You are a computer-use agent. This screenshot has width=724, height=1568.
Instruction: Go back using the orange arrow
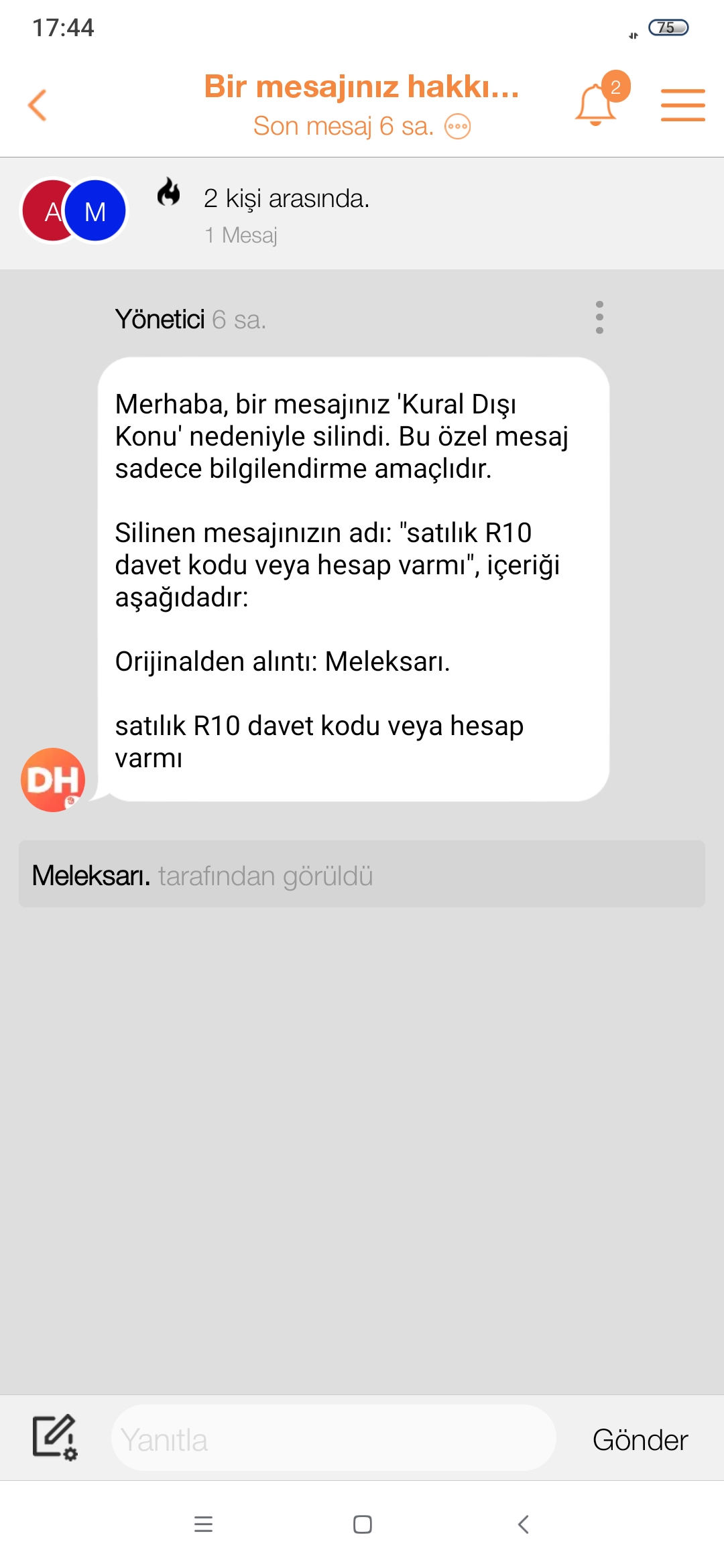pyautogui.click(x=38, y=105)
